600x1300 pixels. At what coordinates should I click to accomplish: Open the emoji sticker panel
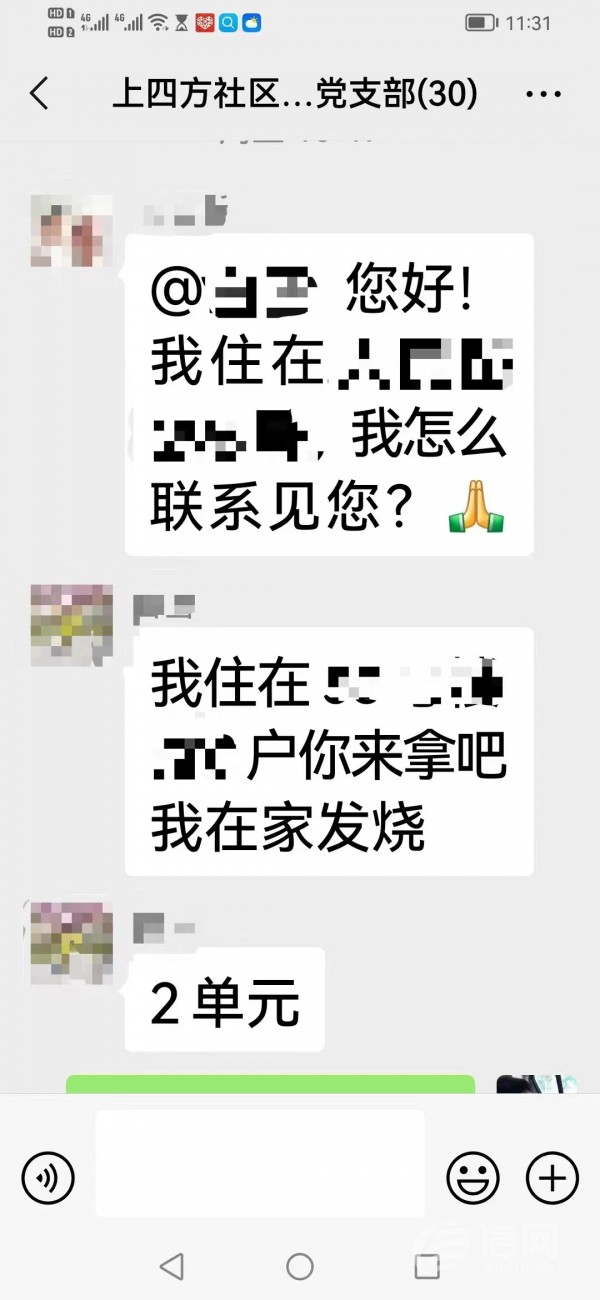coord(472,1177)
